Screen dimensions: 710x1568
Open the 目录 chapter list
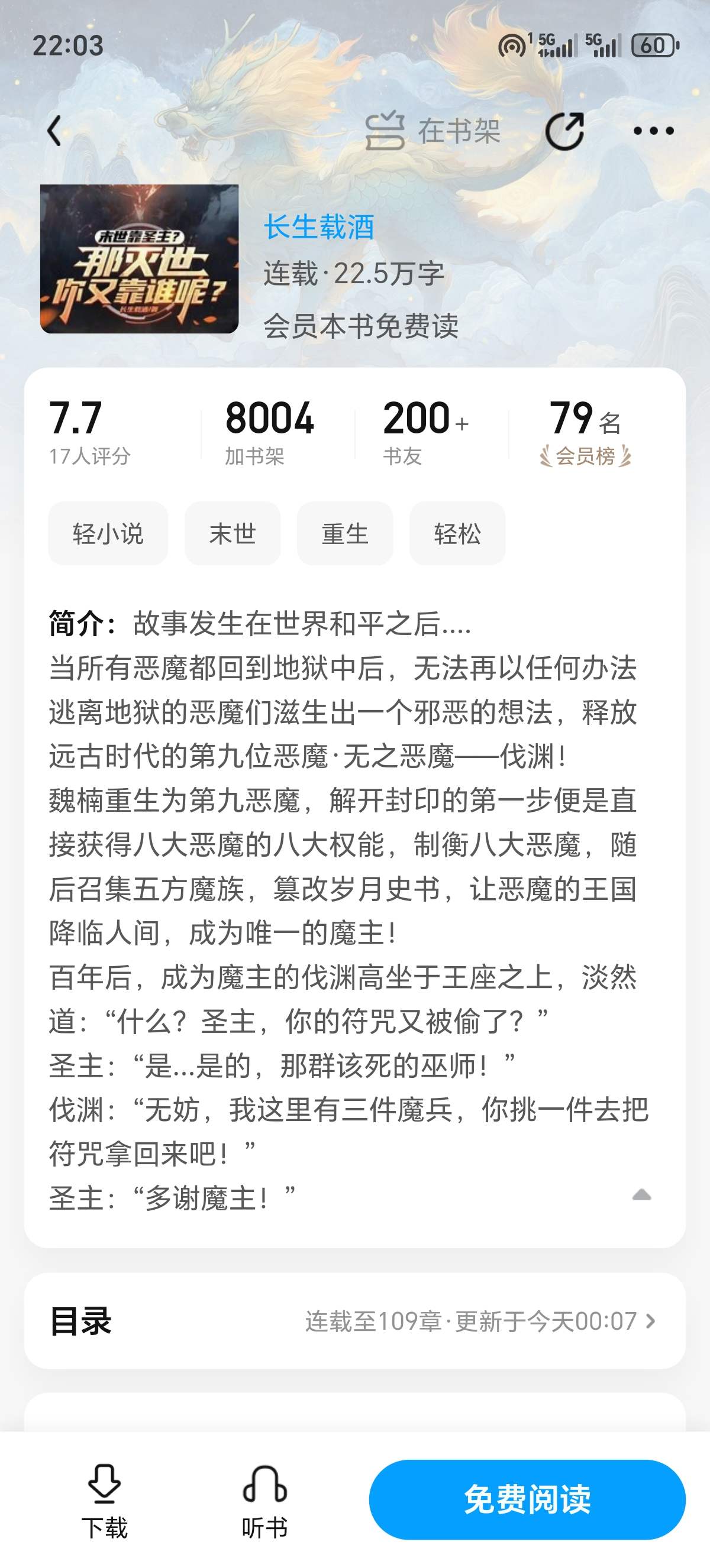(355, 1321)
